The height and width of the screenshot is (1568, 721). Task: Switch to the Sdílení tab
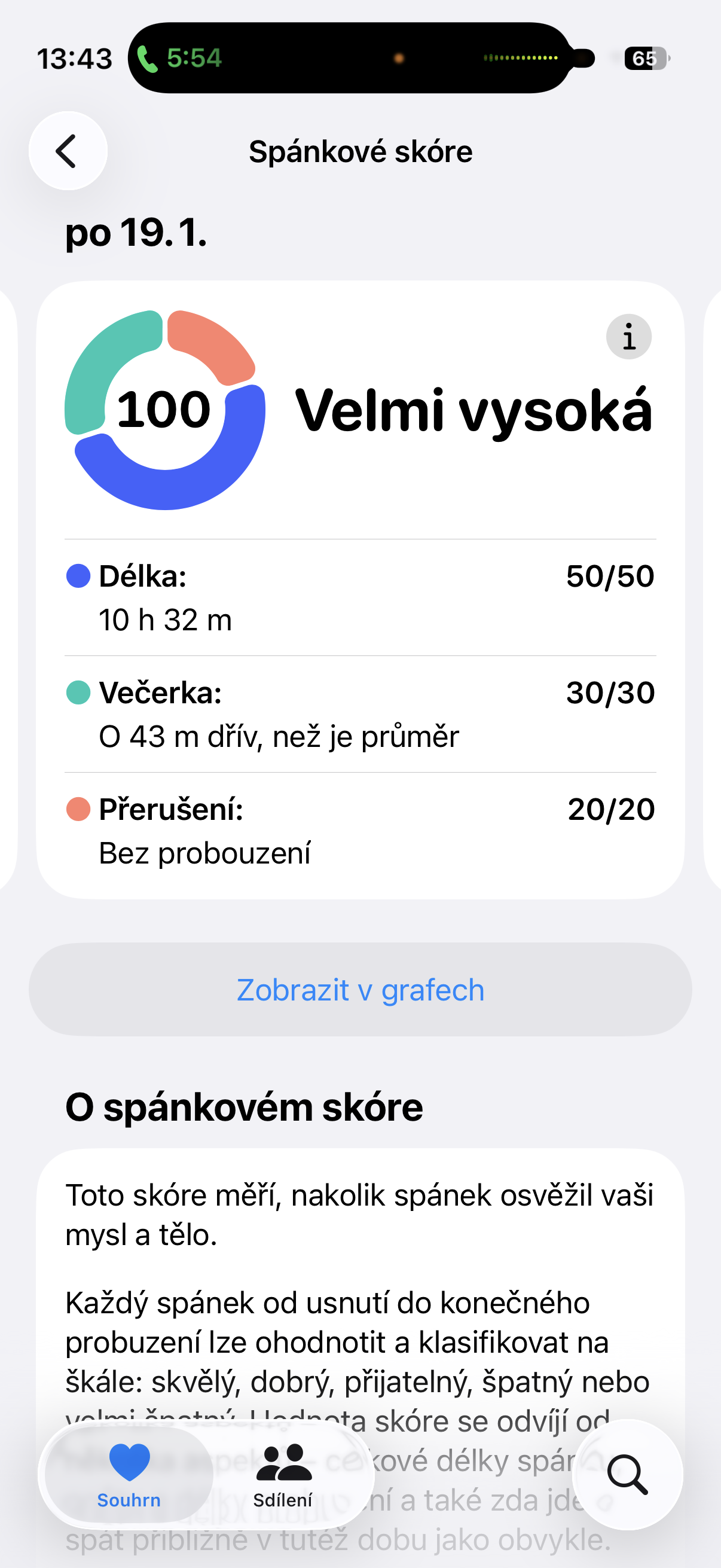click(283, 1475)
